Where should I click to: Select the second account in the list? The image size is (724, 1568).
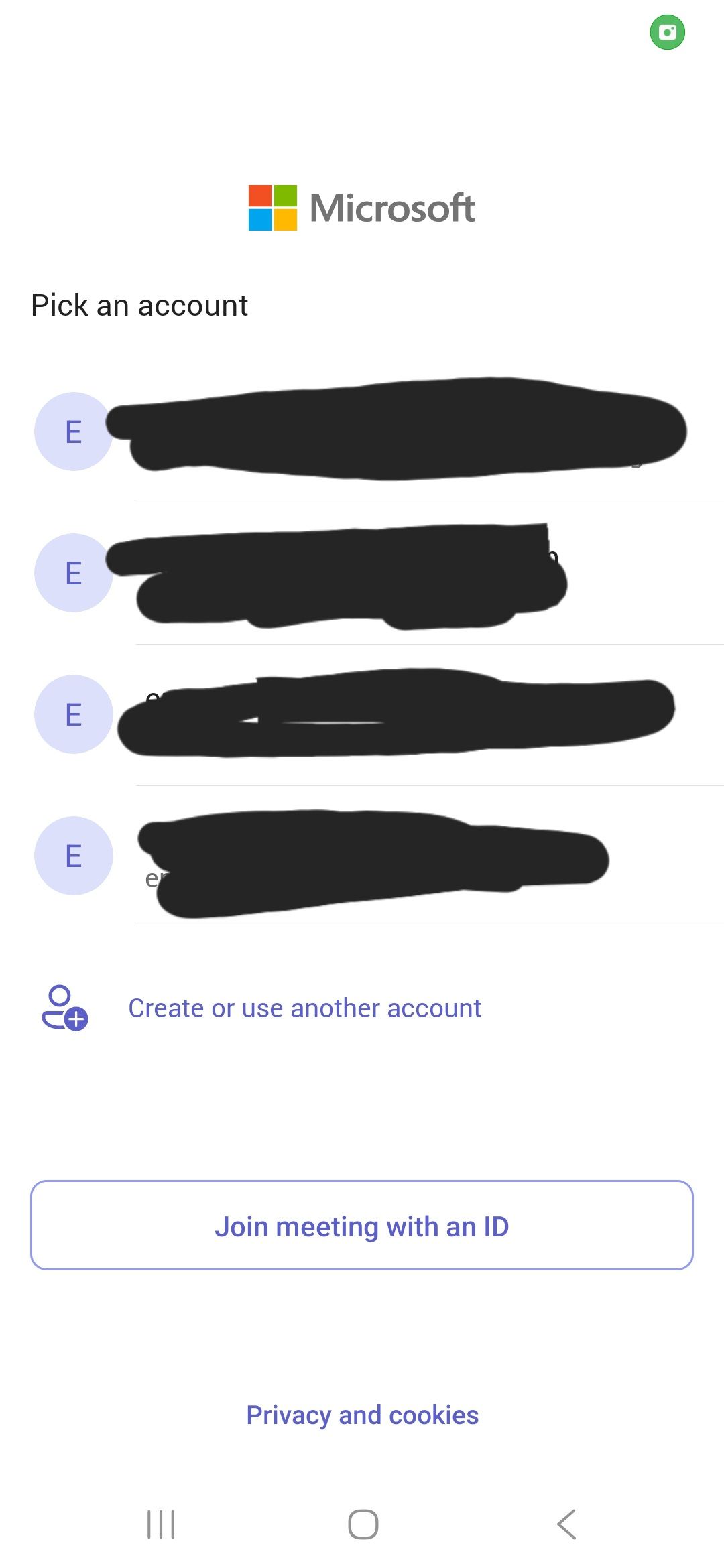[362, 573]
